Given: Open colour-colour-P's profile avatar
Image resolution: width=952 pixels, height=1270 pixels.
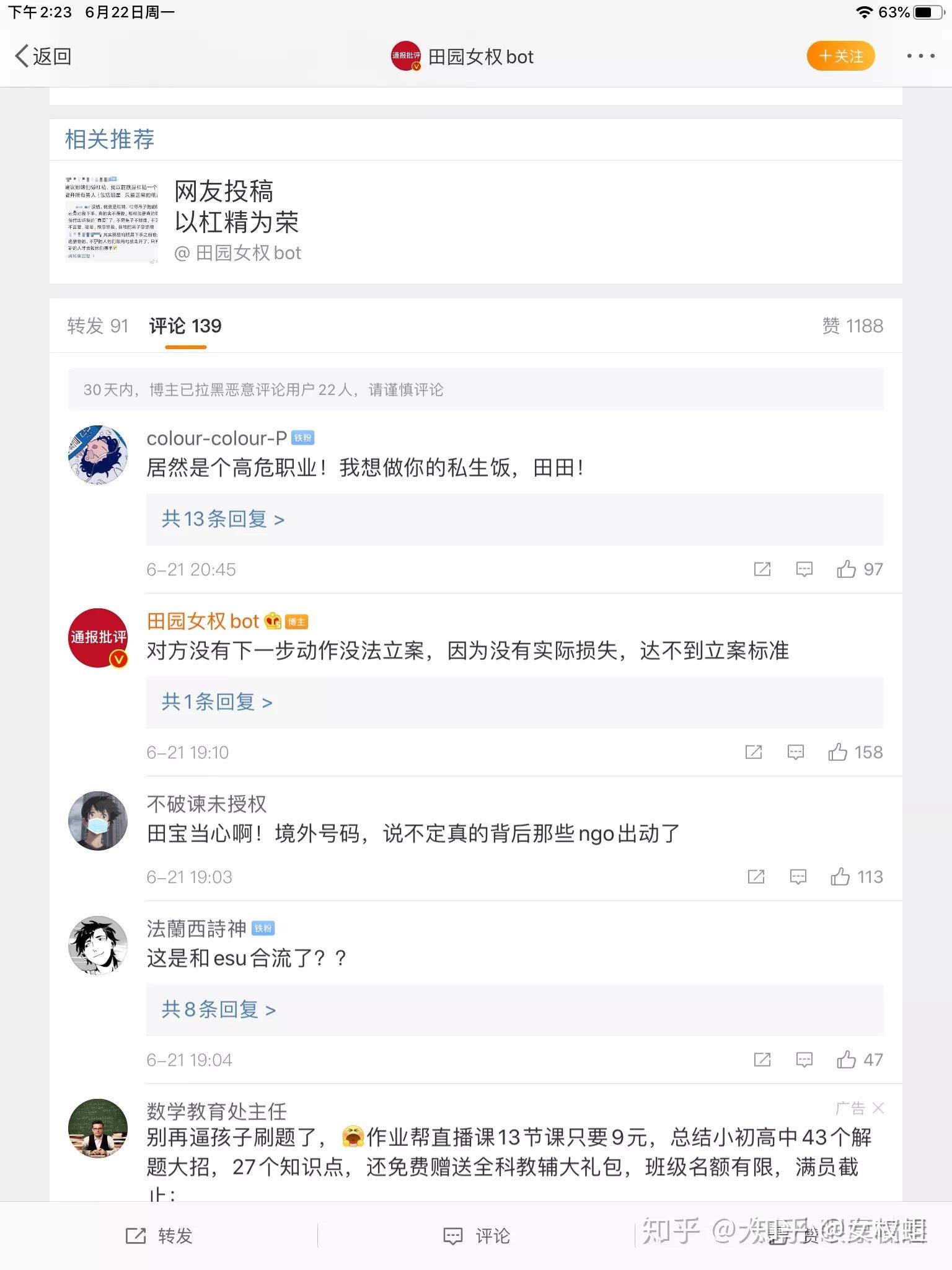Looking at the screenshot, I should pyautogui.click(x=98, y=455).
